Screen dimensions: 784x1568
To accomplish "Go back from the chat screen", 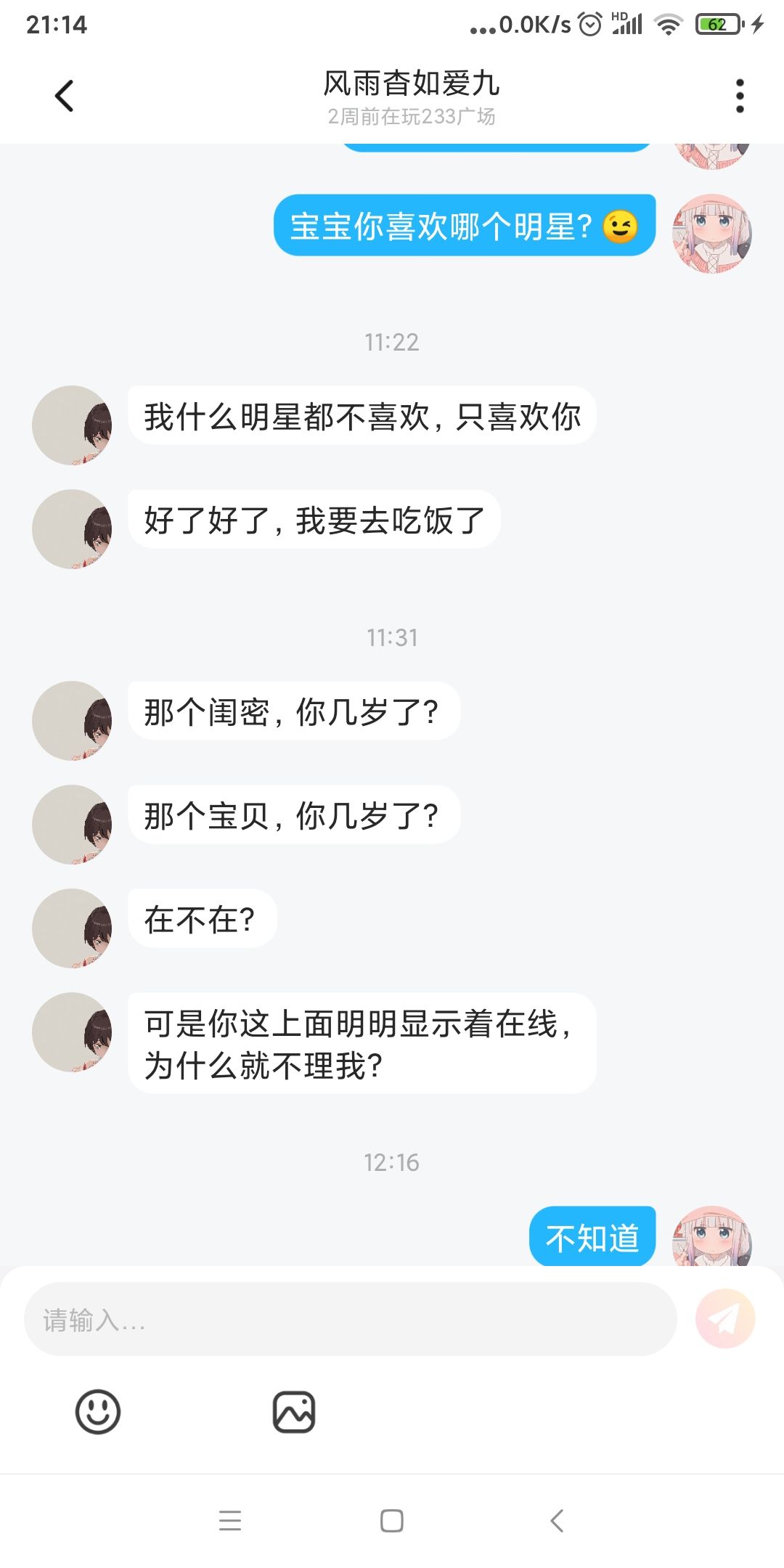I will 65,96.
